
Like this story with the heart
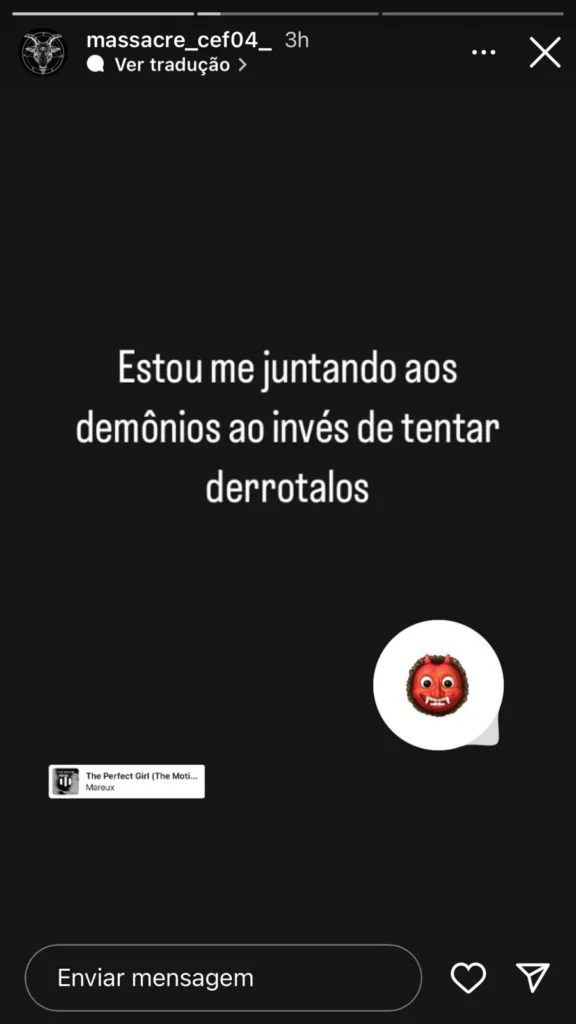tap(468, 978)
